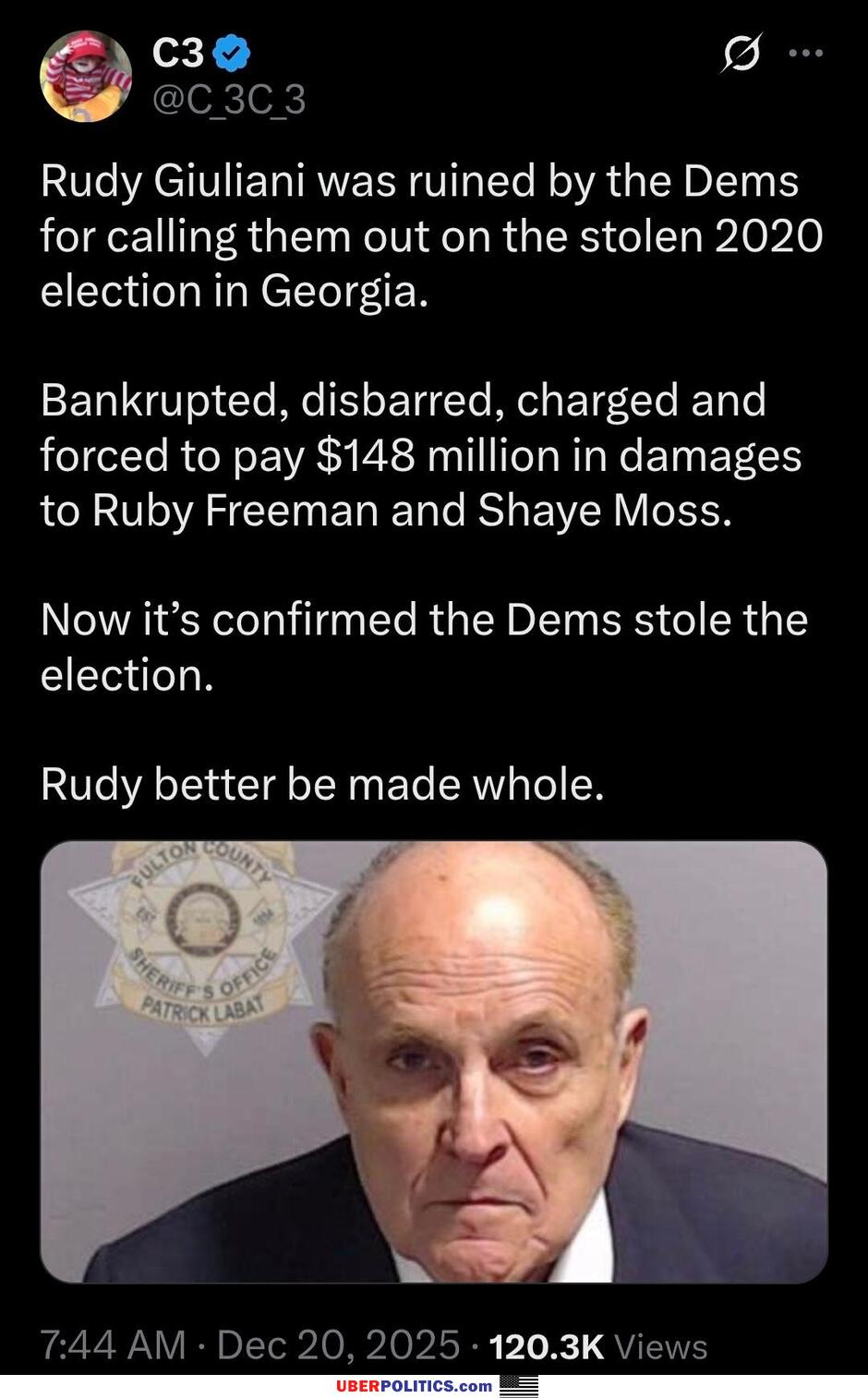Open the @C_3C_3 profile handle
Viewport: 868px width, 1398px height.
228,100
